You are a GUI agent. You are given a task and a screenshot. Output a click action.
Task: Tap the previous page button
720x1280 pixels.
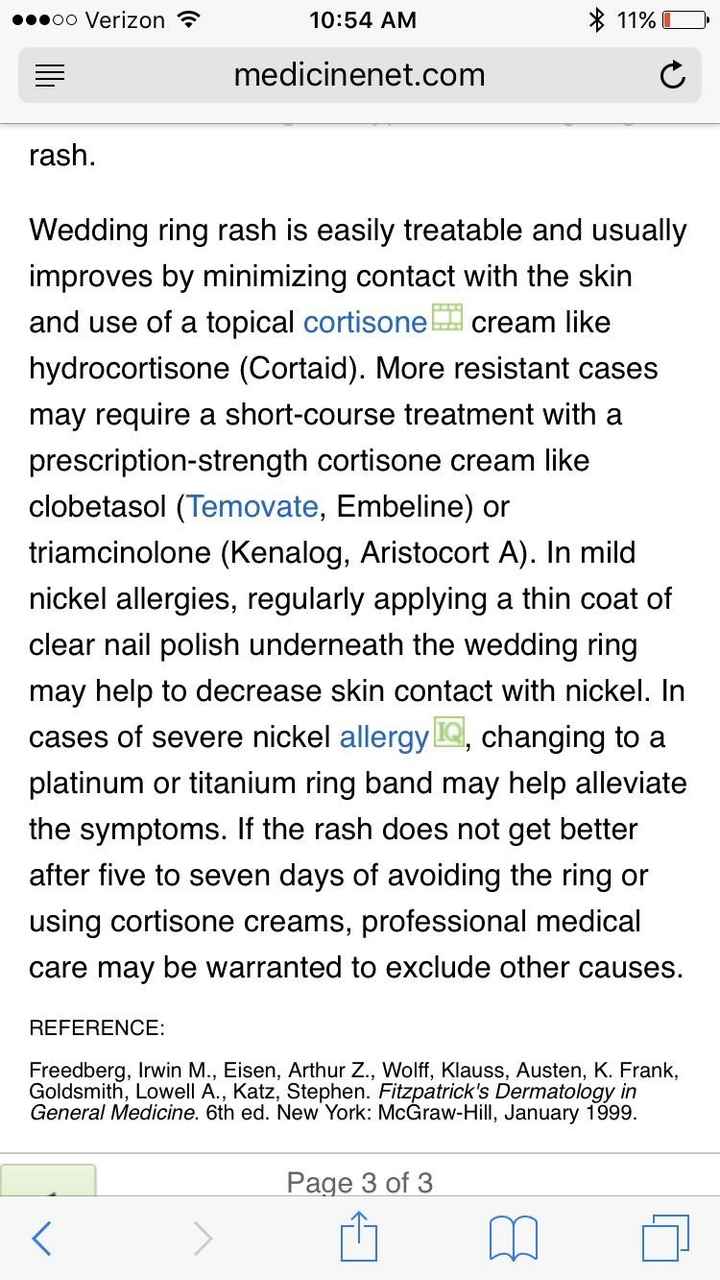pyautogui.click(x=48, y=1184)
